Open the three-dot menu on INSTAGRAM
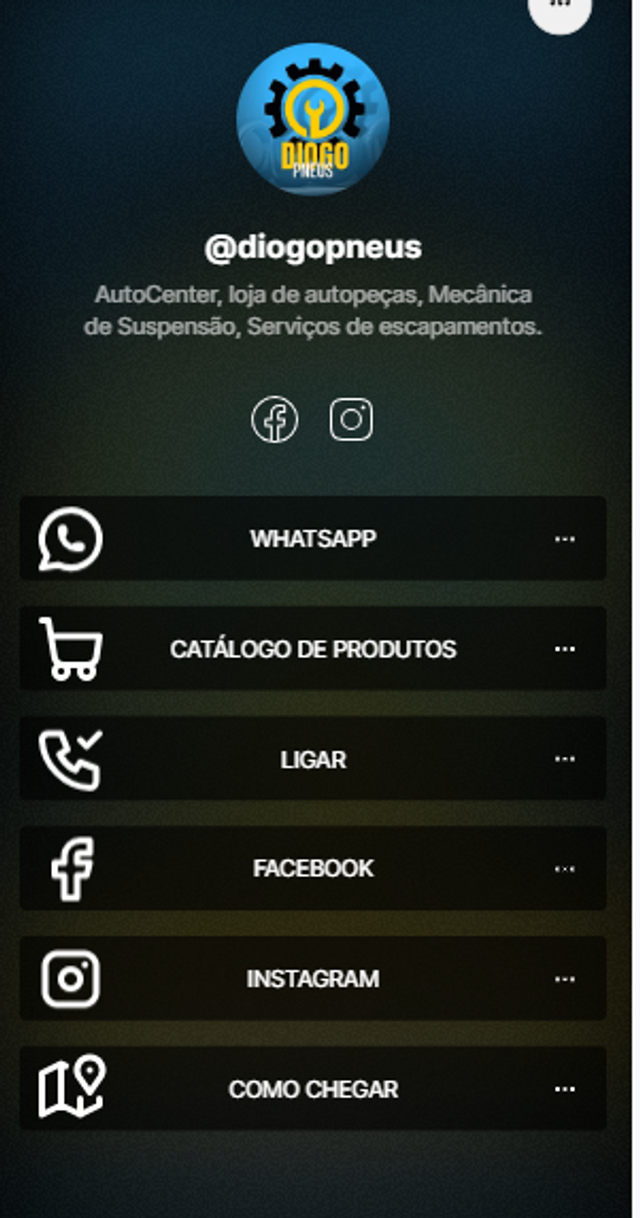 point(565,978)
